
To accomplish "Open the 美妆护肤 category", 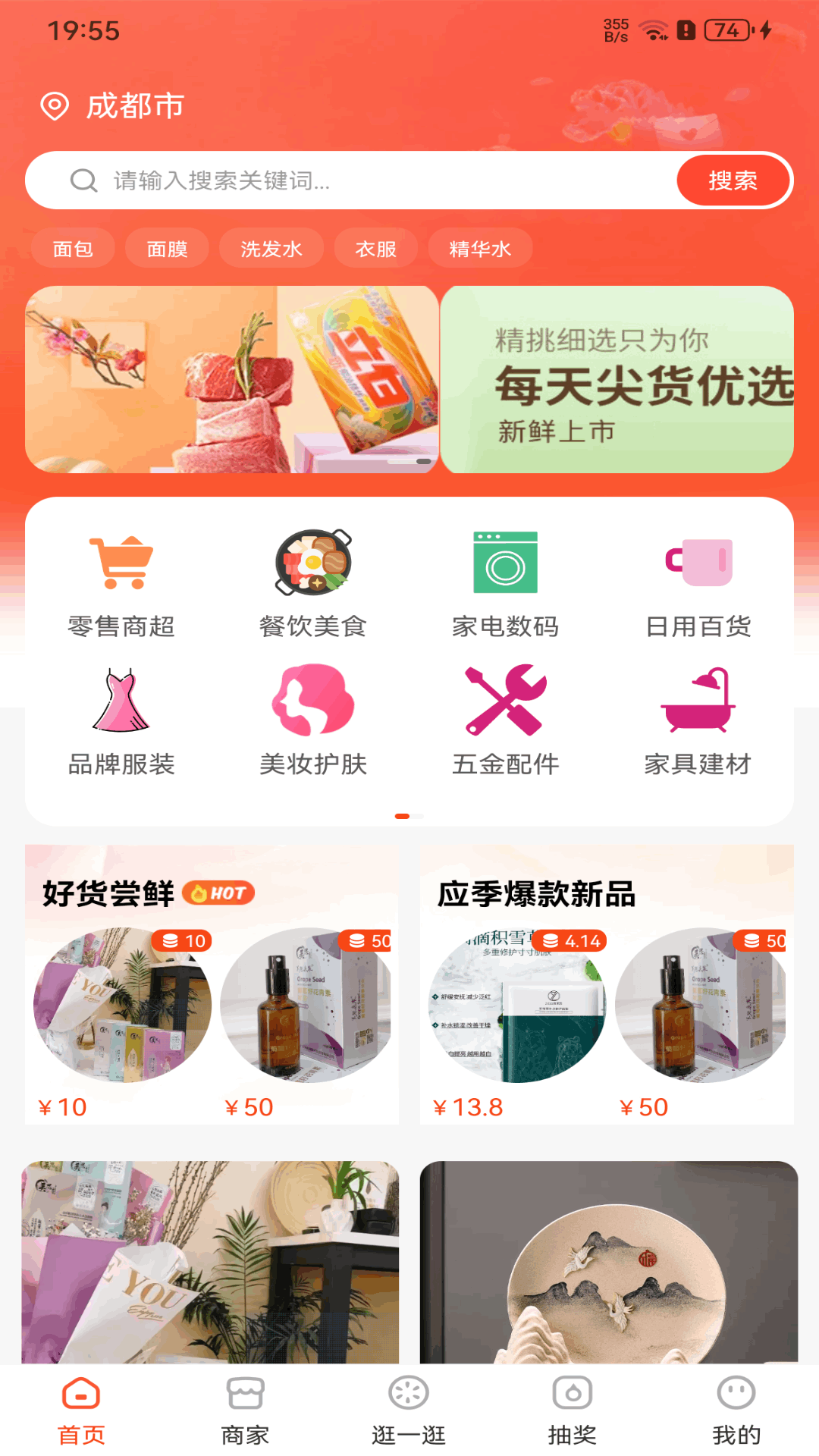I will coord(313,720).
